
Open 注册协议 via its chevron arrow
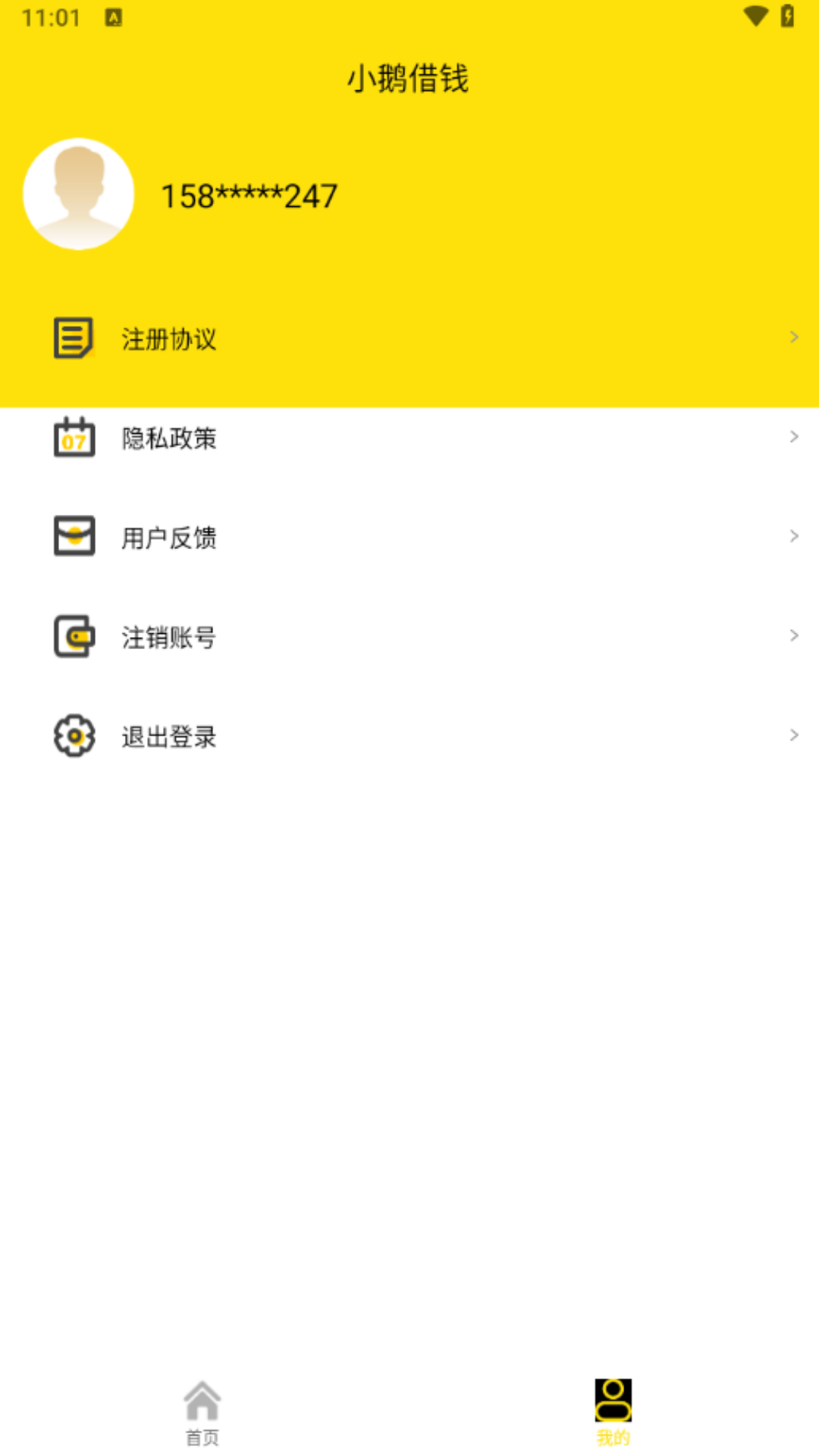793,337
